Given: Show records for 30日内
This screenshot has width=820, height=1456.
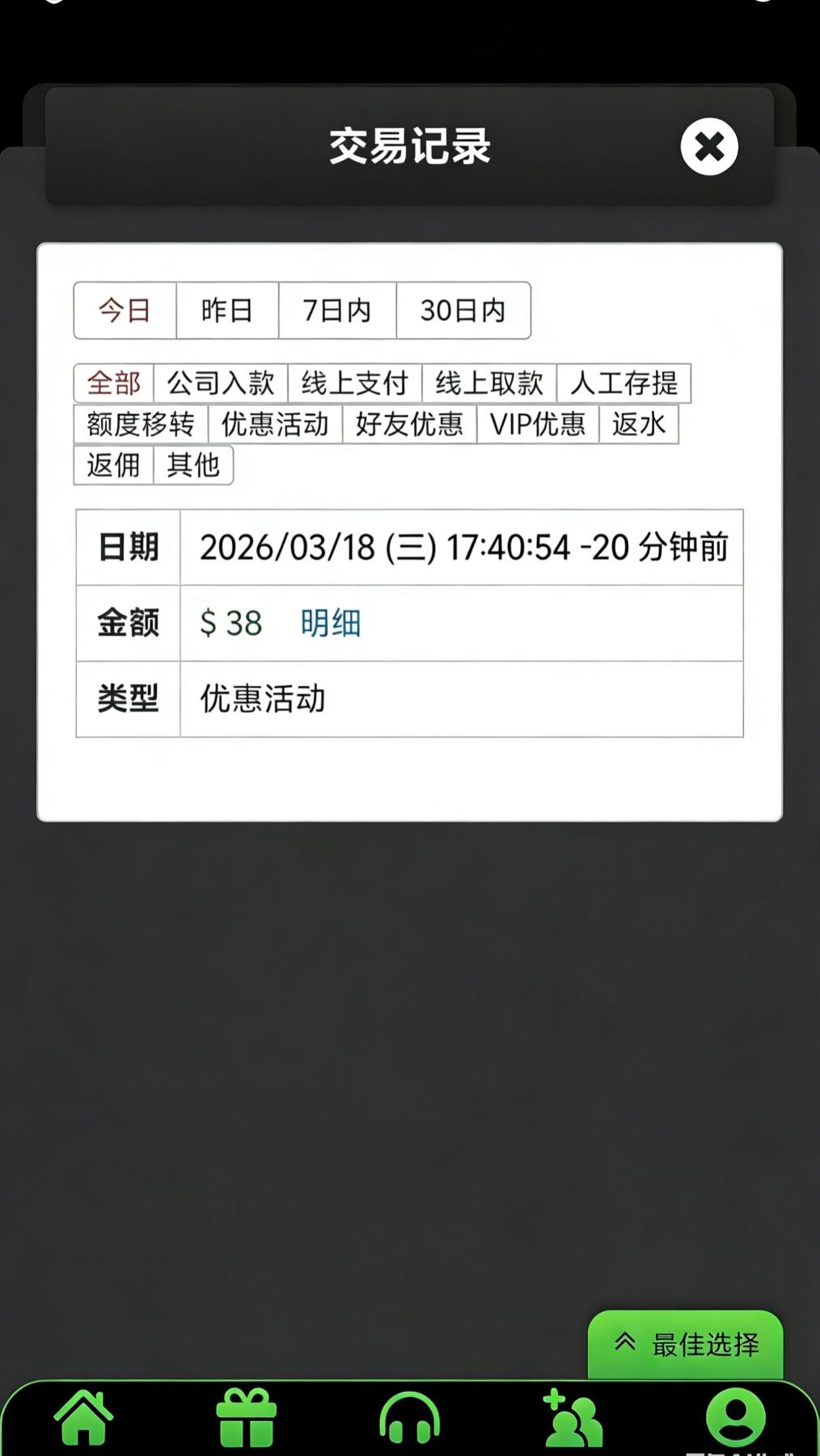Looking at the screenshot, I should click(x=463, y=310).
